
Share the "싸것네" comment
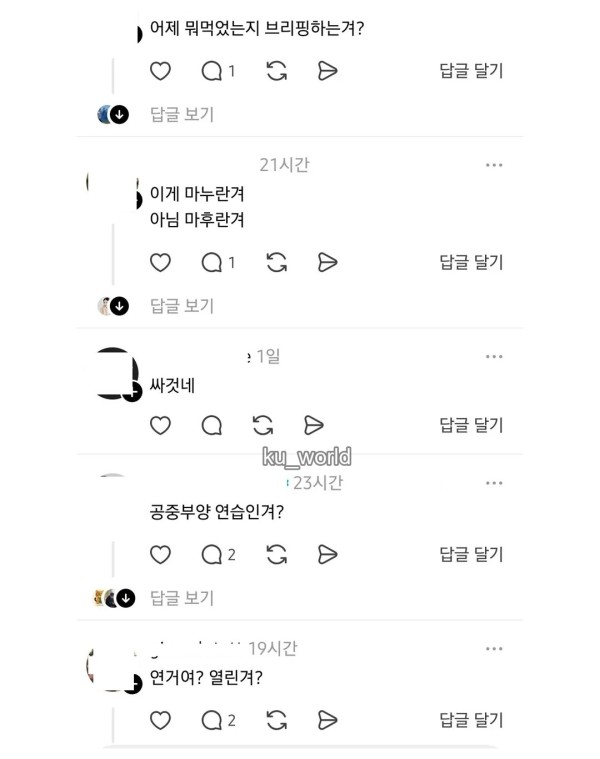[312, 425]
